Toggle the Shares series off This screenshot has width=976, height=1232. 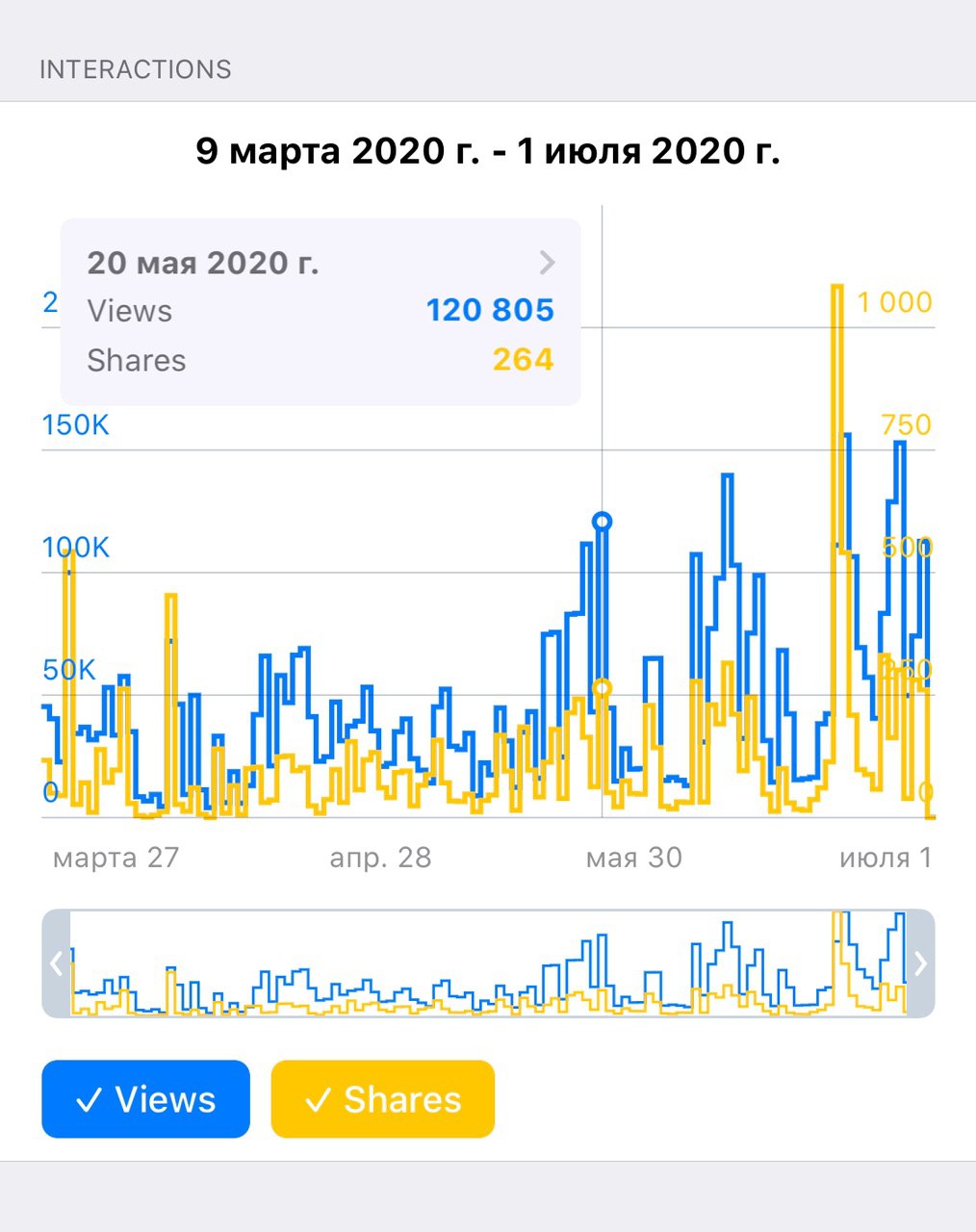[382, 1099]
